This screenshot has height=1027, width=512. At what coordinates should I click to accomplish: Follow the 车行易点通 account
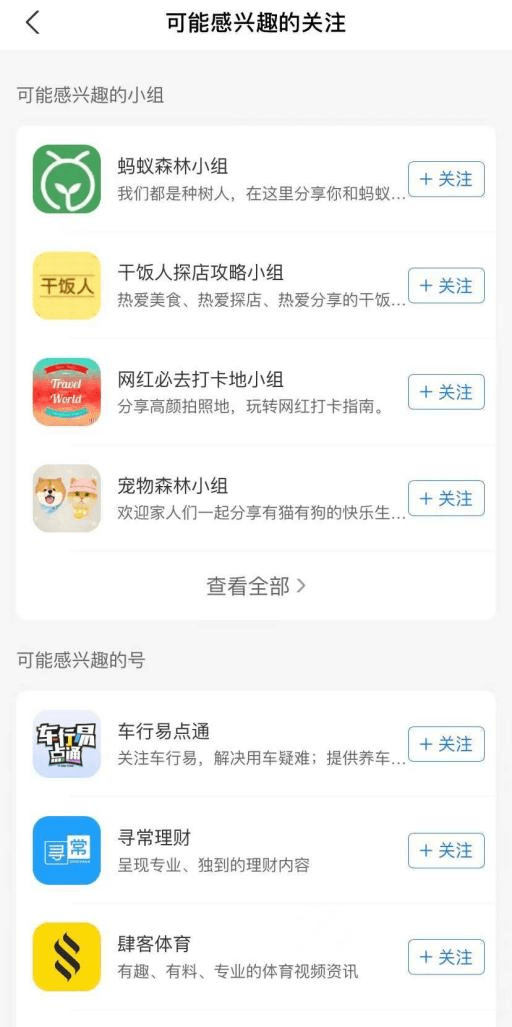(x=446, y=744)
